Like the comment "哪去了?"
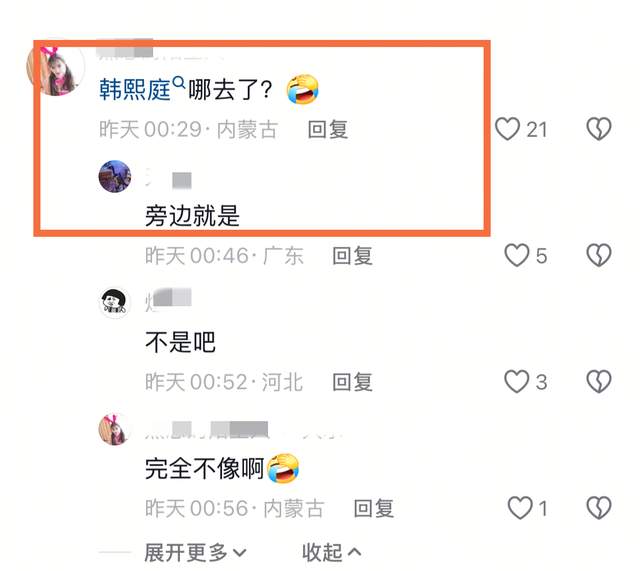Screen dimensions: 640x571 tap(508, 128)
